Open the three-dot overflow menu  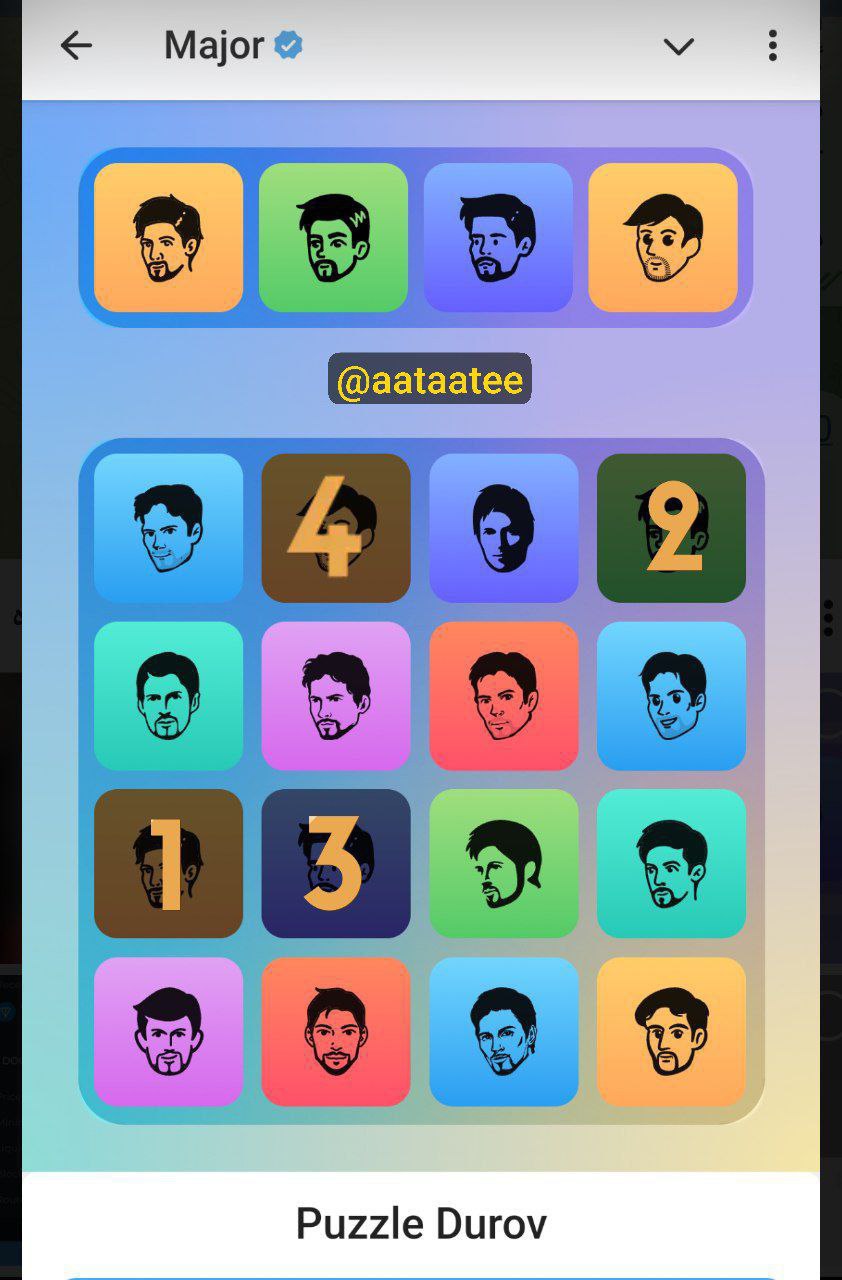point(772,45)
